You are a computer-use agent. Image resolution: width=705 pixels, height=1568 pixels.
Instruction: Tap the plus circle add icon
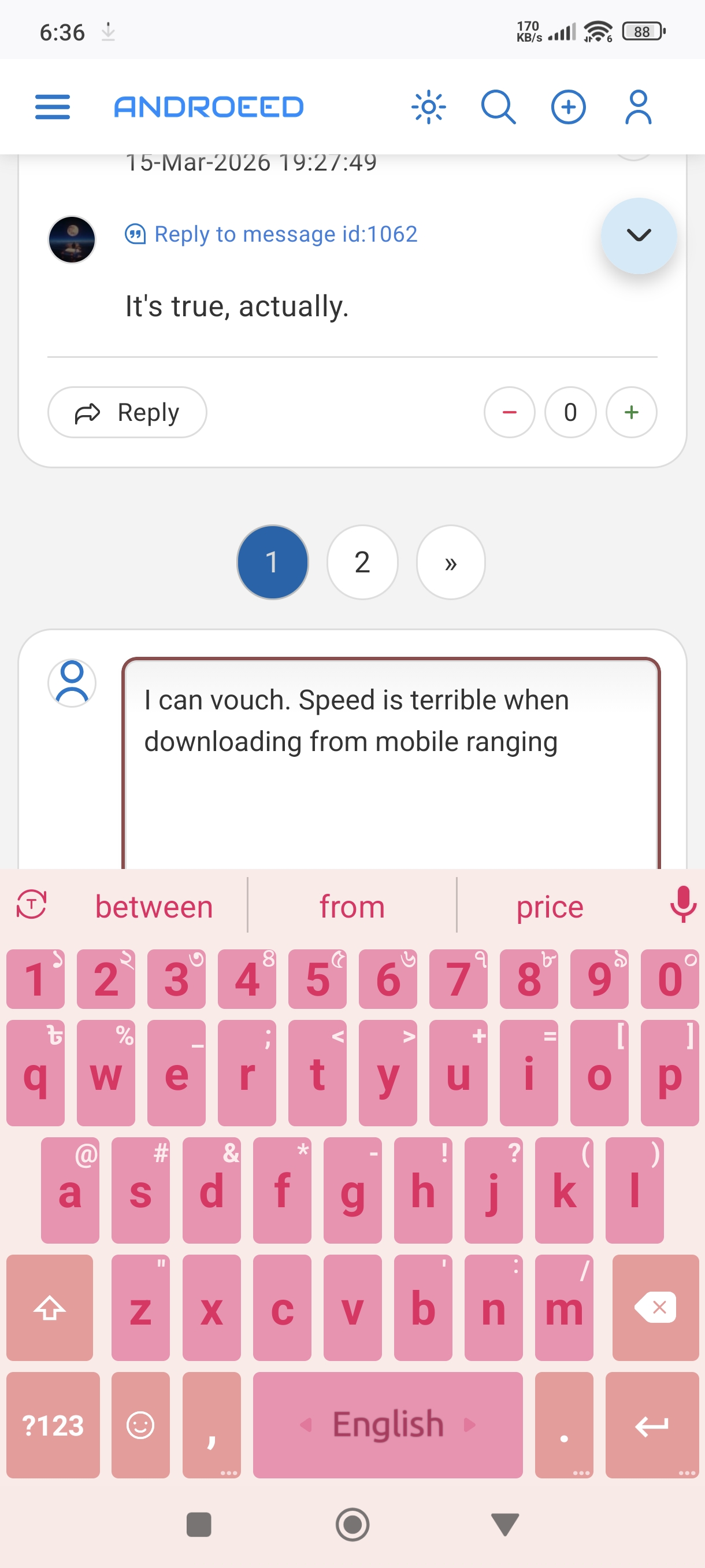point(568,107)
